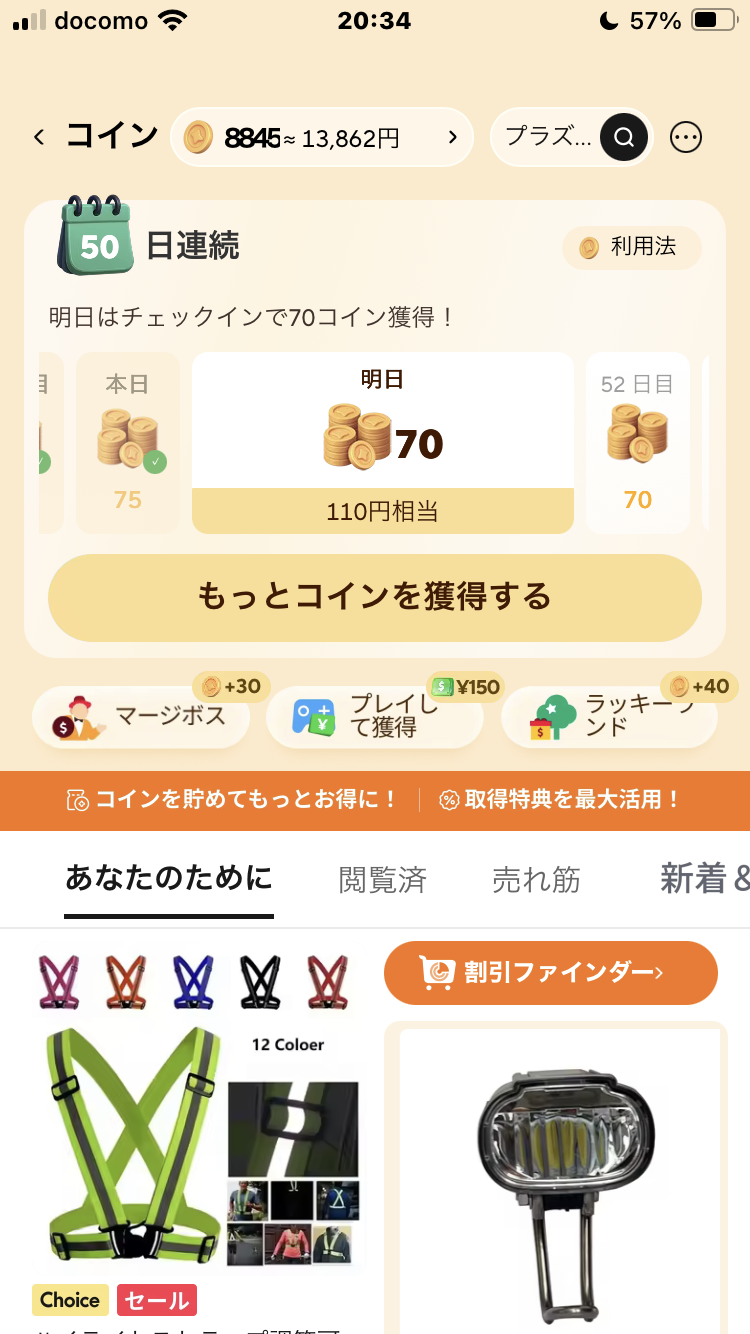The height and width of the screenshot is (1334, 750).
Task: Select the 明日 70-coin check-in card
Action: coord(383,443)
